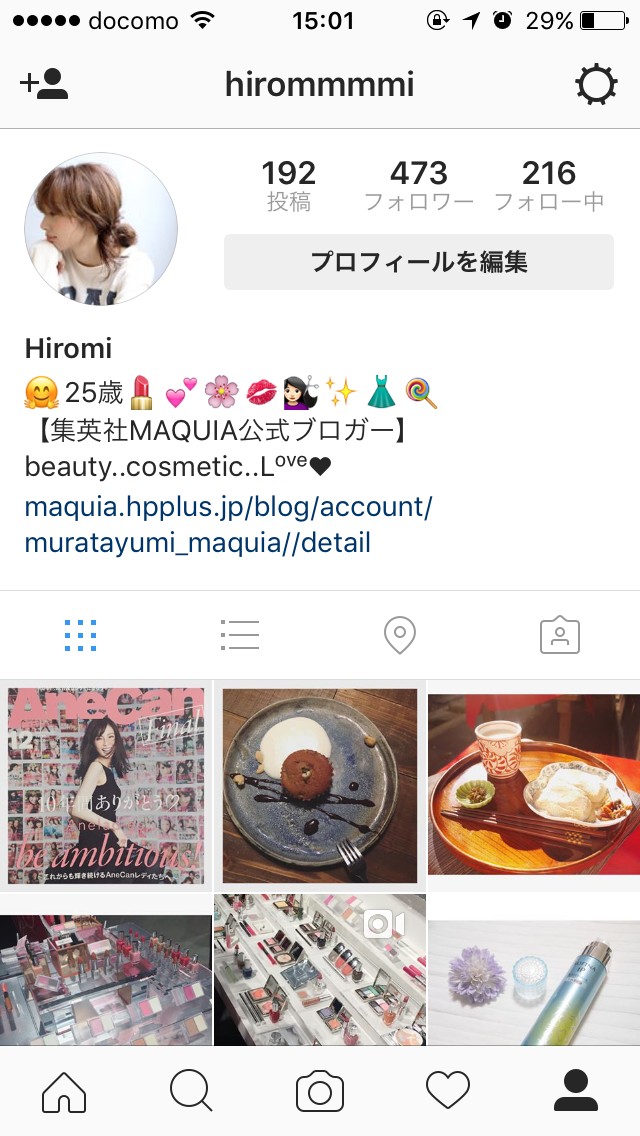This screenshot has height=1136, width=640.
Task: View the 216 フォロー中 list
Action: 549,186
